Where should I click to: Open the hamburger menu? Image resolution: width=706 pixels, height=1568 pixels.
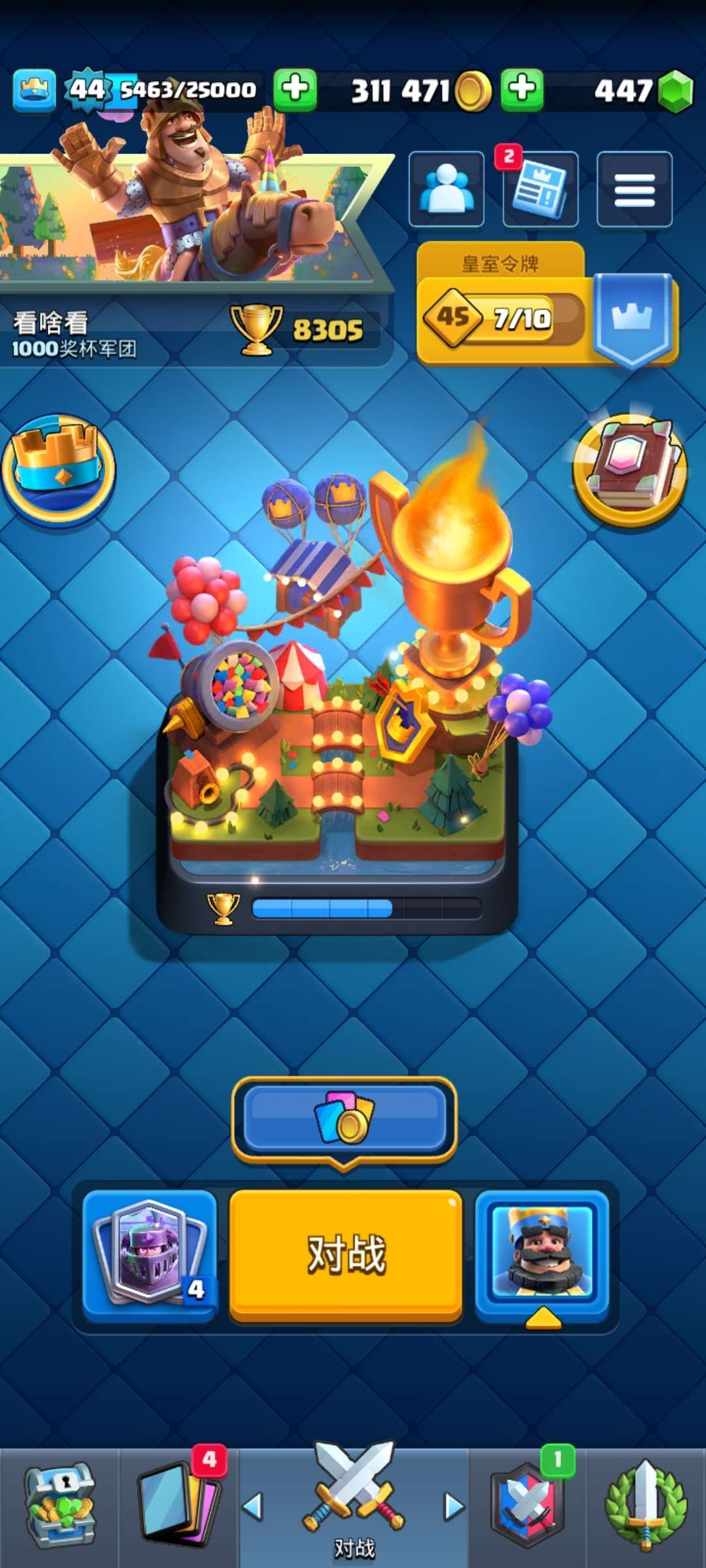(634, 189)
